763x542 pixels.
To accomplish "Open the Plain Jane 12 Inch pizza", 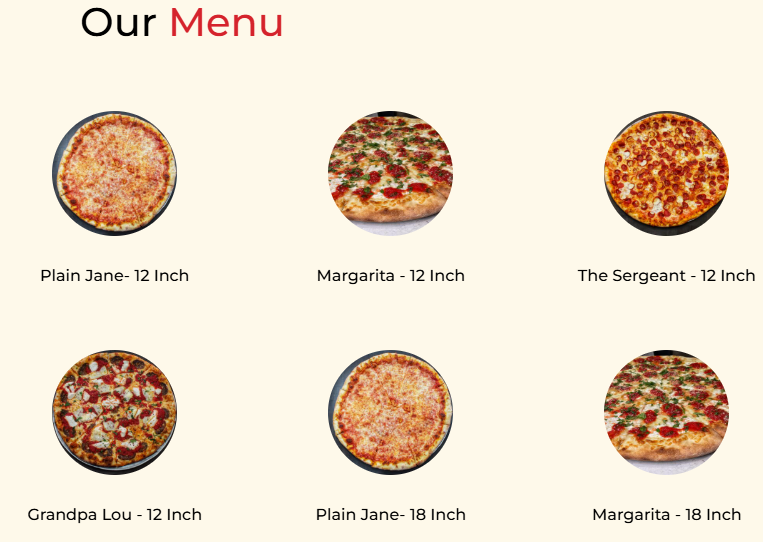I will tap(114, 173).
